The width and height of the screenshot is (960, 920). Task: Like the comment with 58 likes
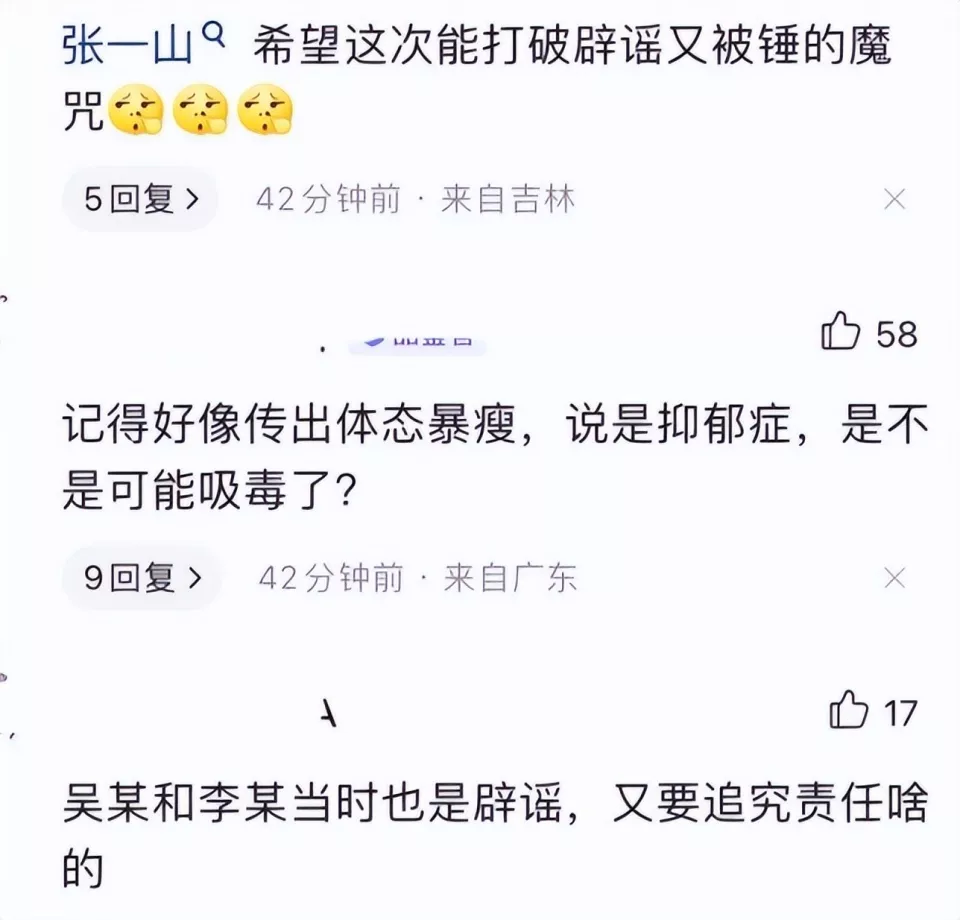[841, 332]
